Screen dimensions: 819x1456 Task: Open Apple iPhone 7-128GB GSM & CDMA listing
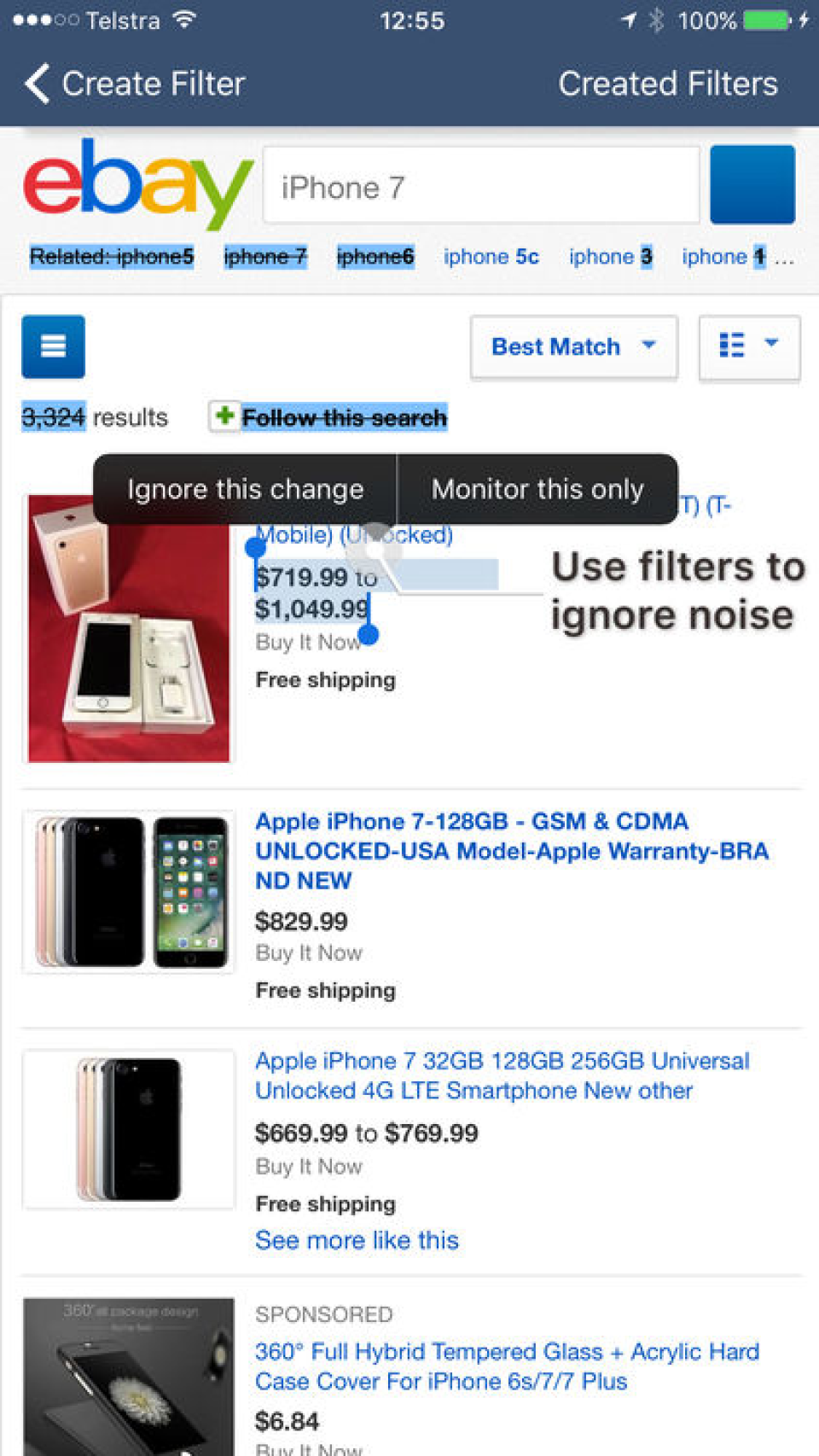coord(511,850)
